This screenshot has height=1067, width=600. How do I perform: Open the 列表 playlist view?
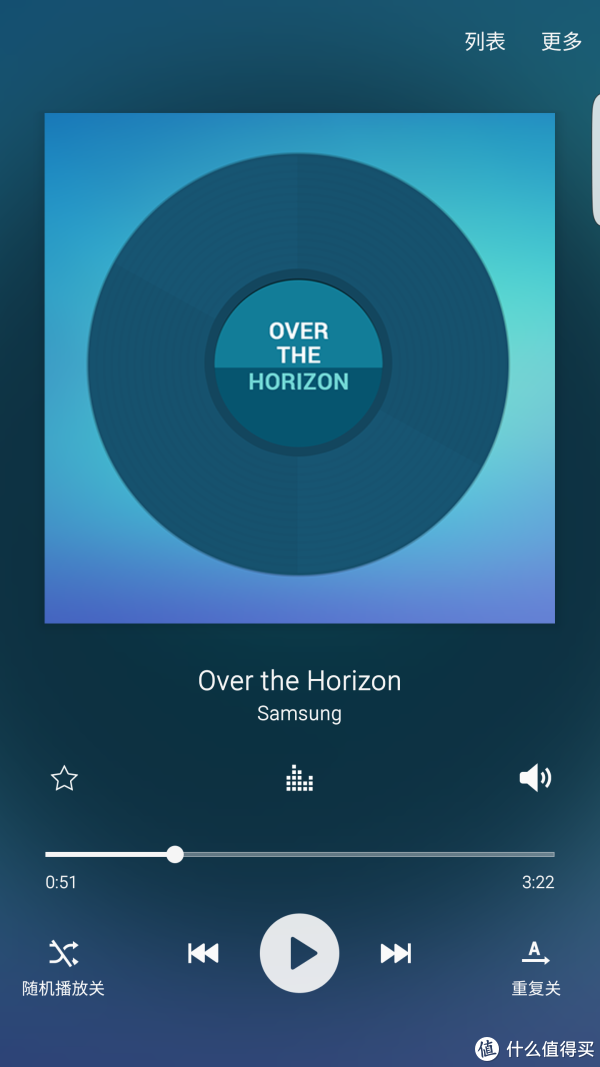[485, 41]
